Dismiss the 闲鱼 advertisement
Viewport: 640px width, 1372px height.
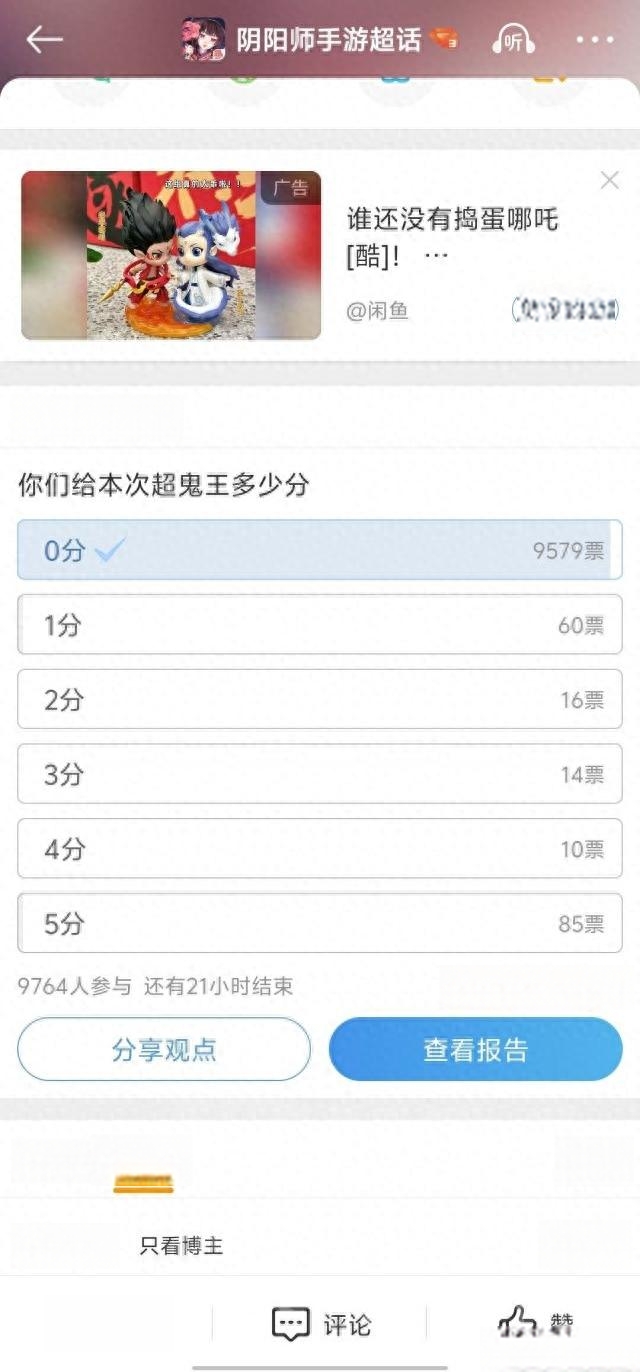point(609,181)
